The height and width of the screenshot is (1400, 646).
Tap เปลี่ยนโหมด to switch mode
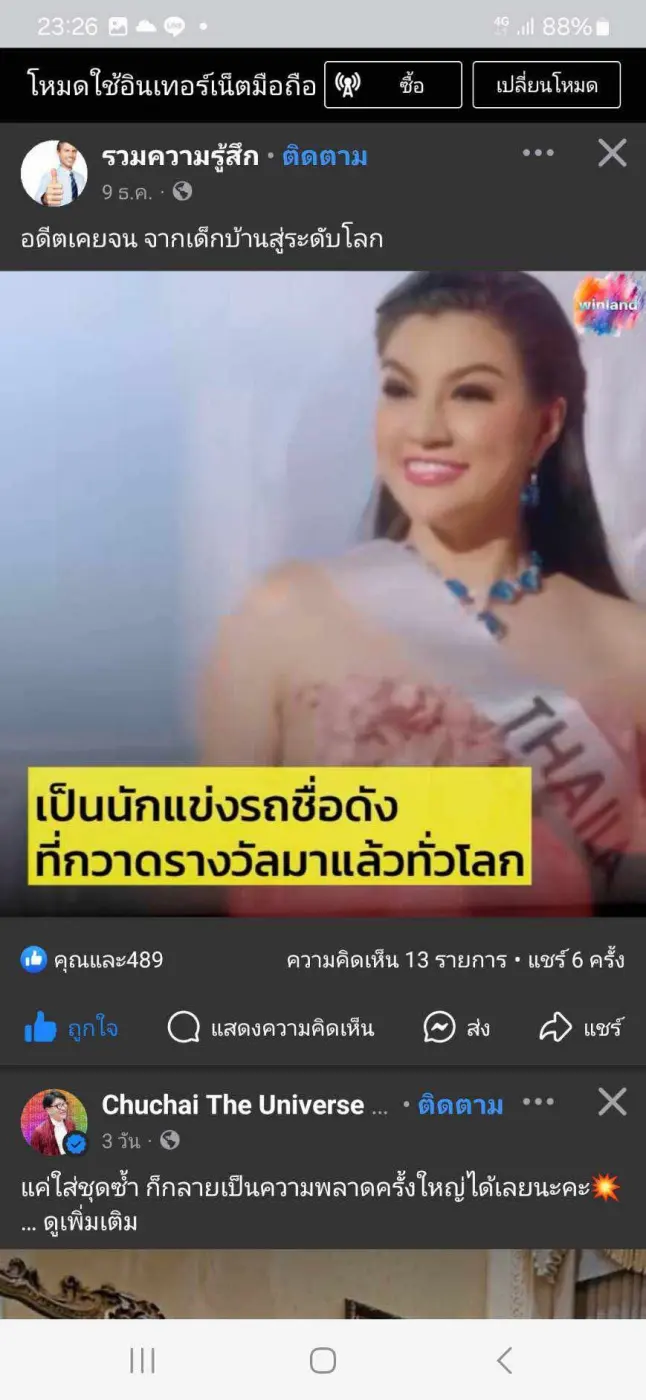pos(546,85)
